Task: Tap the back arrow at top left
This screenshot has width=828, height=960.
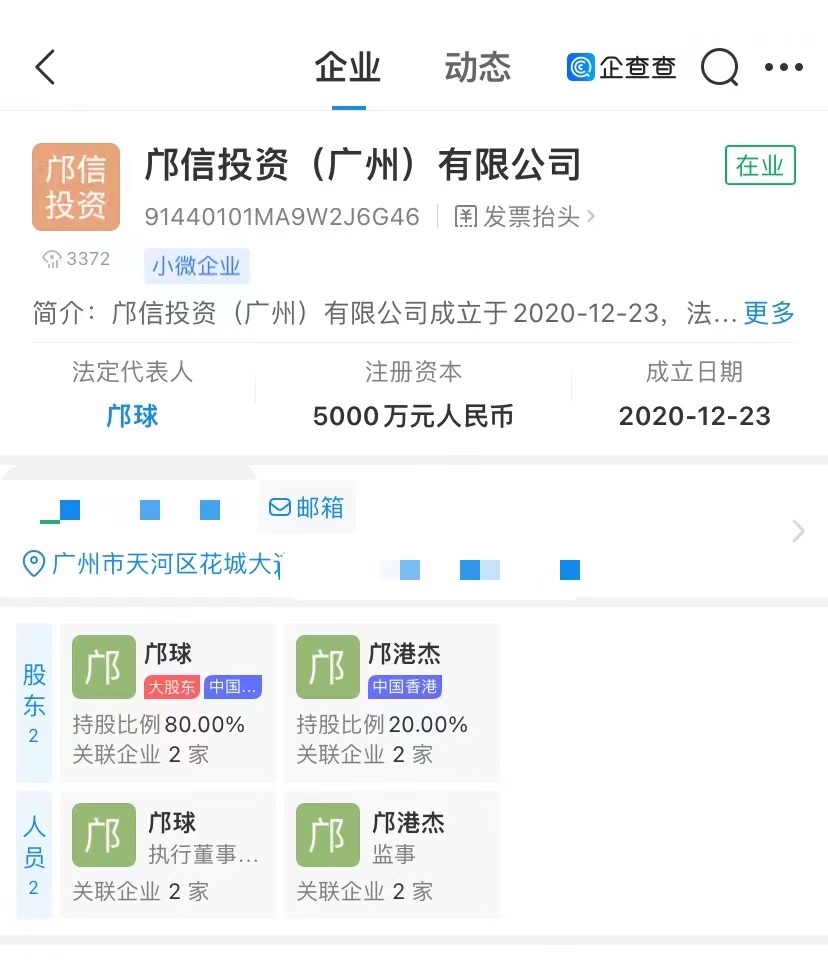Action: [45, 66]
